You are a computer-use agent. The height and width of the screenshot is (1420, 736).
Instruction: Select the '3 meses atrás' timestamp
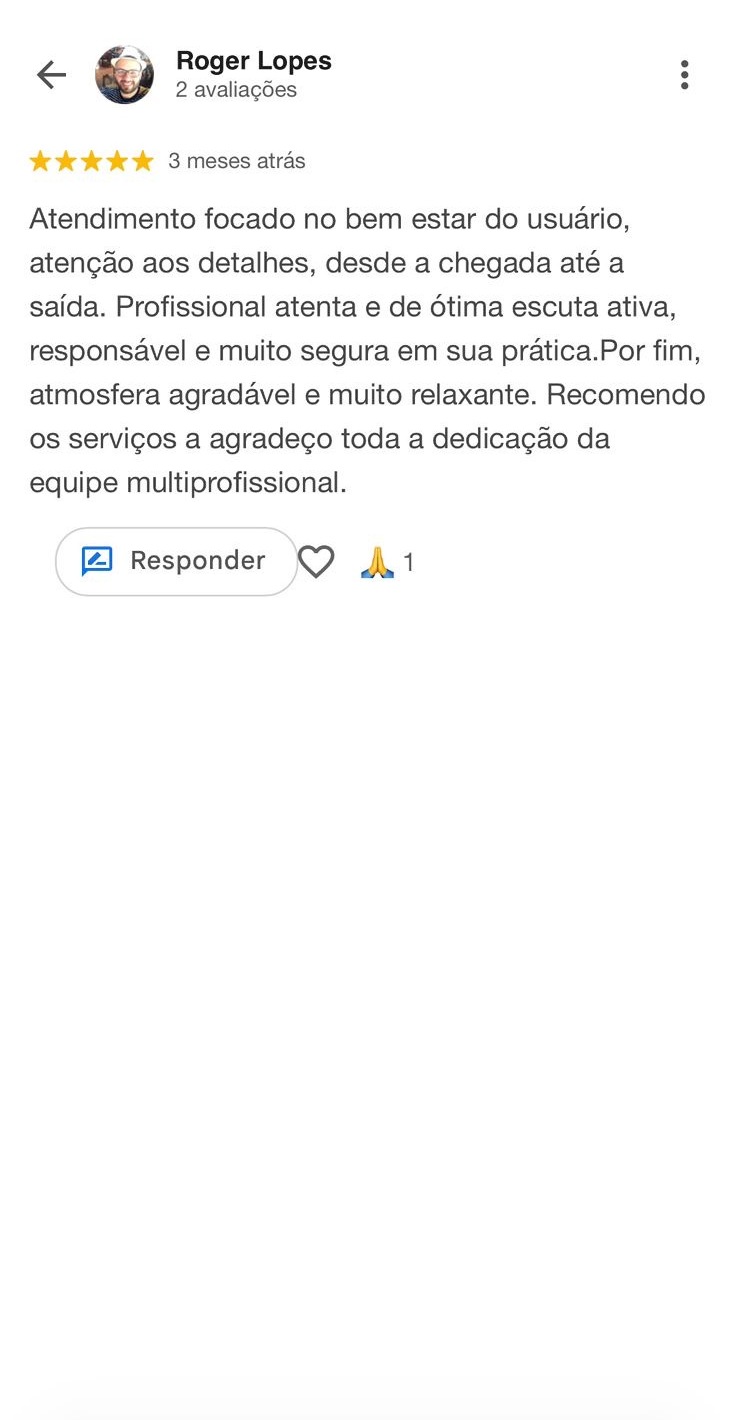click(x=236, y=160)
